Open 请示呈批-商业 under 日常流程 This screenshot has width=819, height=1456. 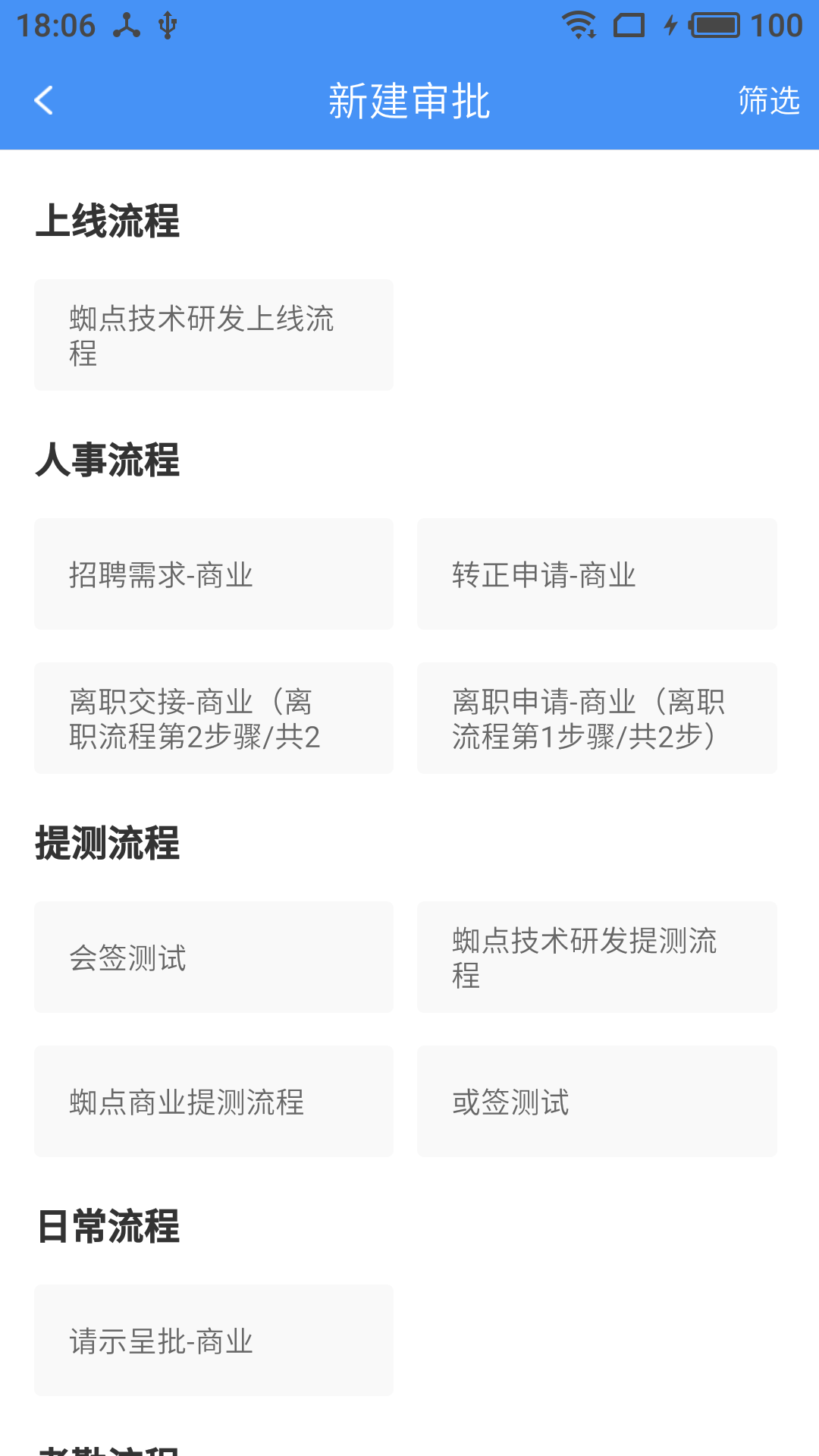click(213, 1340)
